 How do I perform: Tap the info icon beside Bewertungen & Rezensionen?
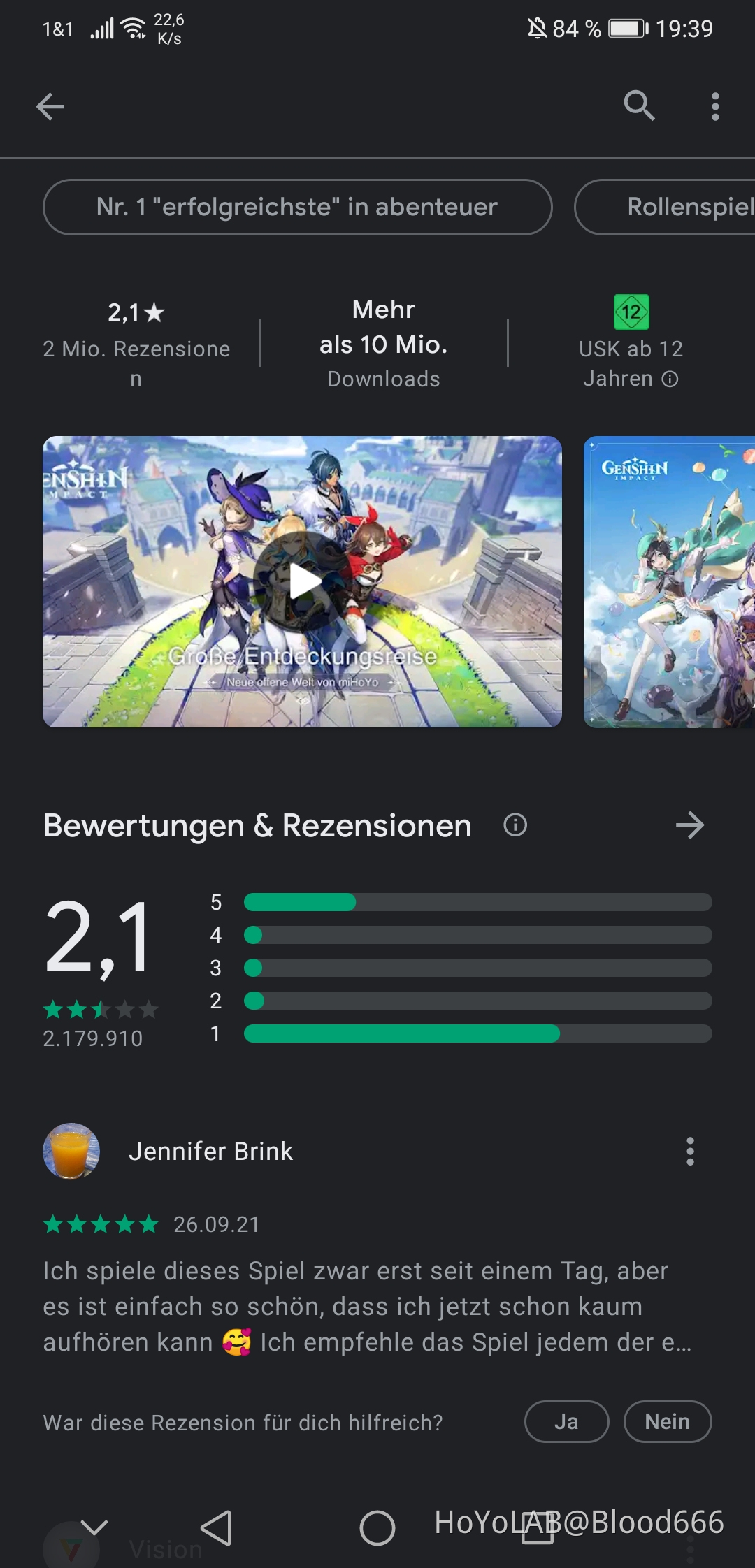(x=515, y=825)
